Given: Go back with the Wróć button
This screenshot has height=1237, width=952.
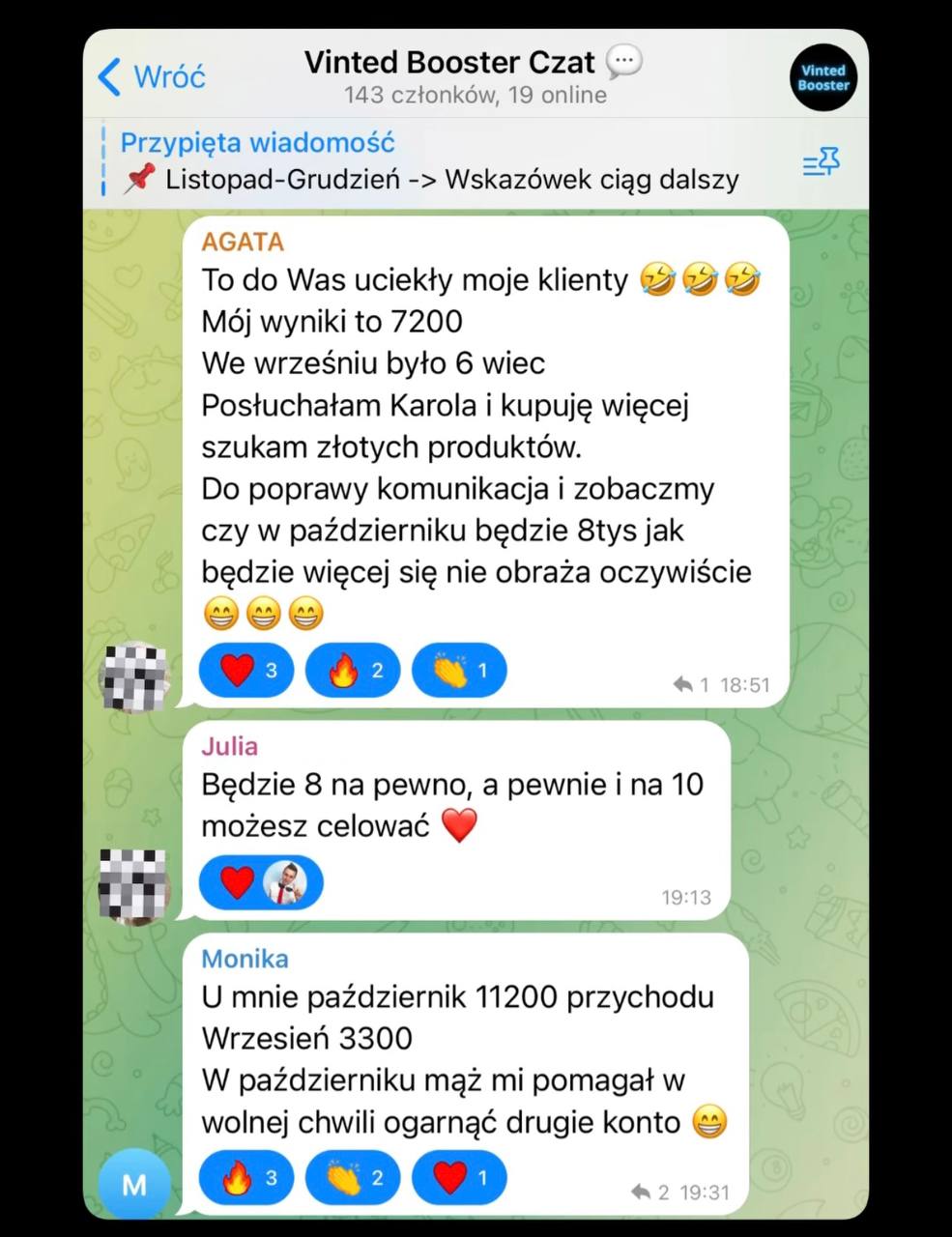Looking at the screenshot, I should [152, 76].
